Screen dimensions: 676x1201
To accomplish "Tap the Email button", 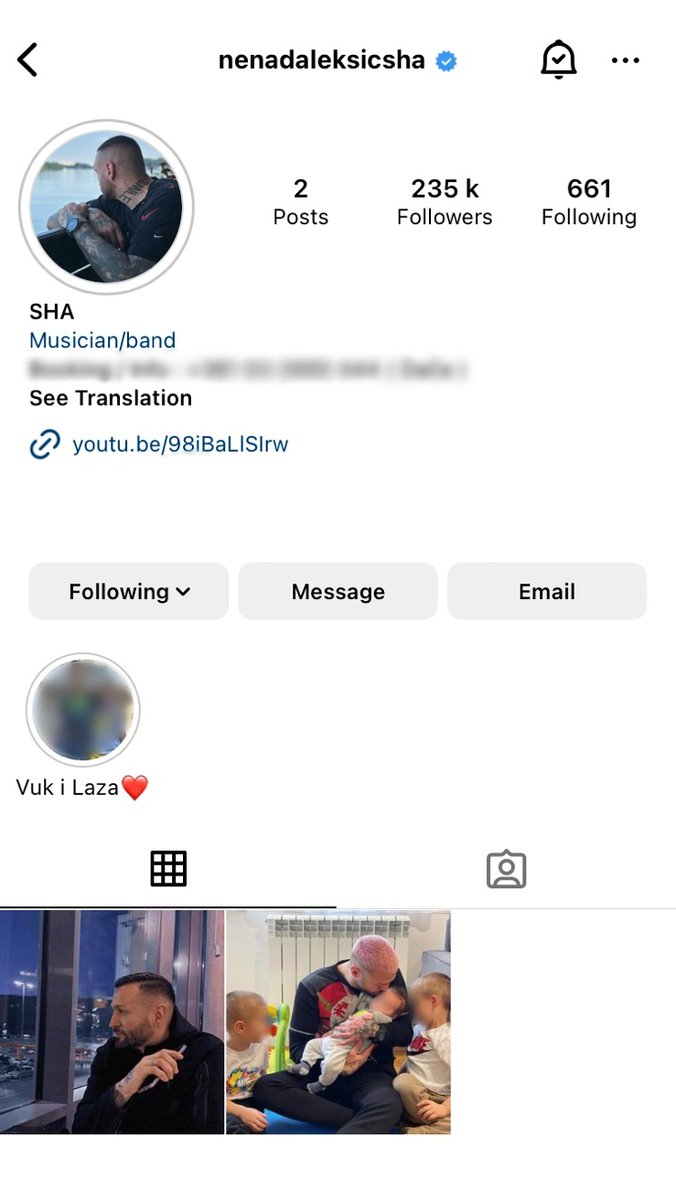I will (546, 591).
